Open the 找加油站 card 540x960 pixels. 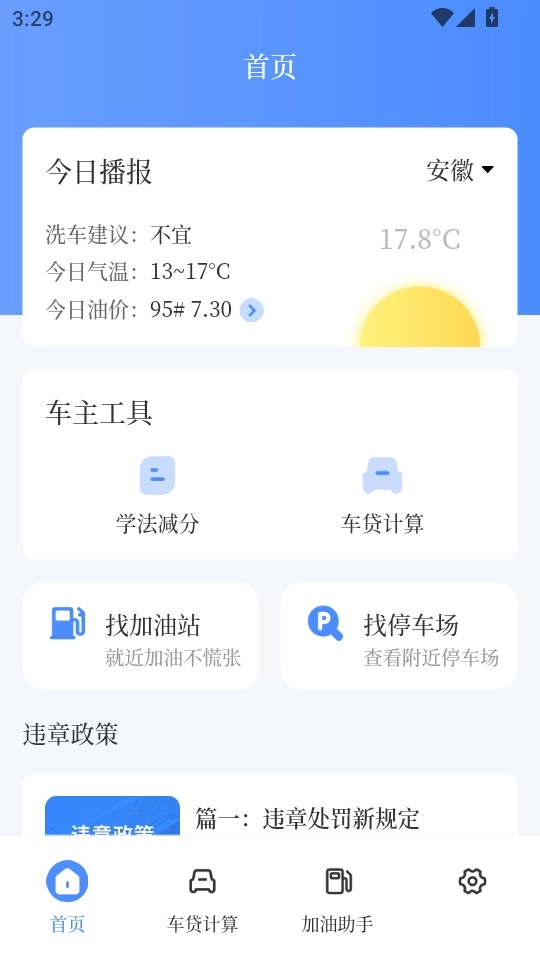click(141, 636)
